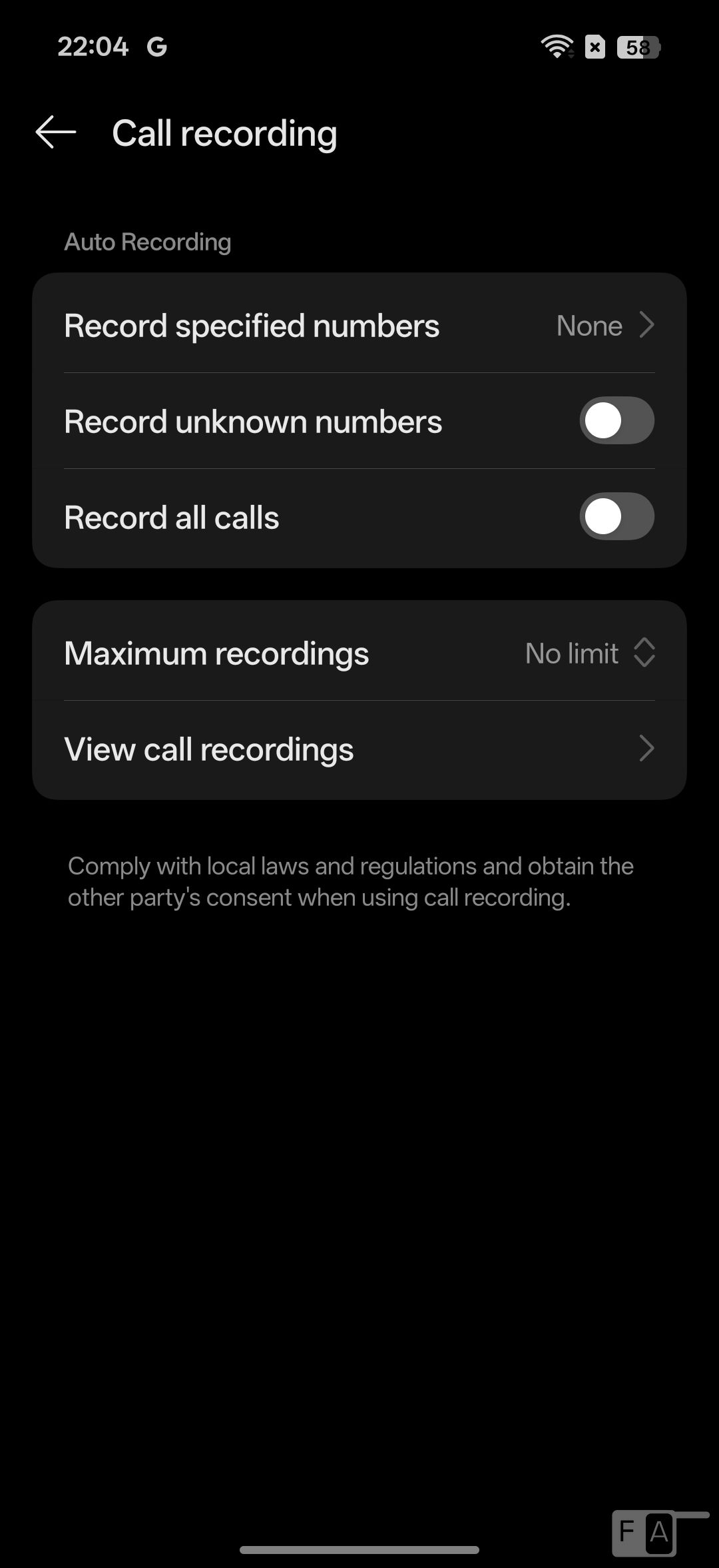This screenshot has height=1568, width=719.
Task: Enable Record unknown numbers
Action: [x=616, y=421]
